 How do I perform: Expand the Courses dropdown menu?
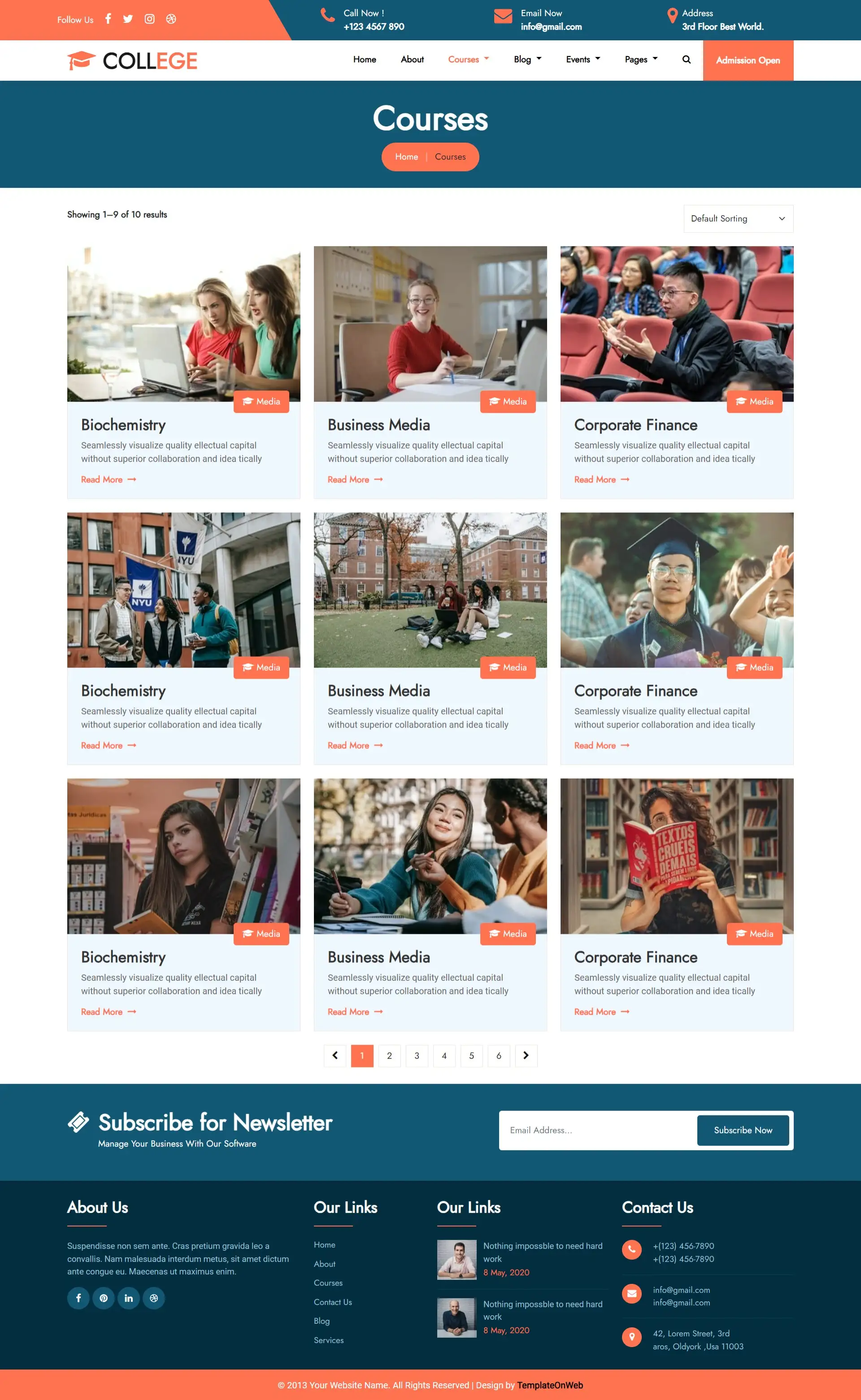[x=468, y=60]
